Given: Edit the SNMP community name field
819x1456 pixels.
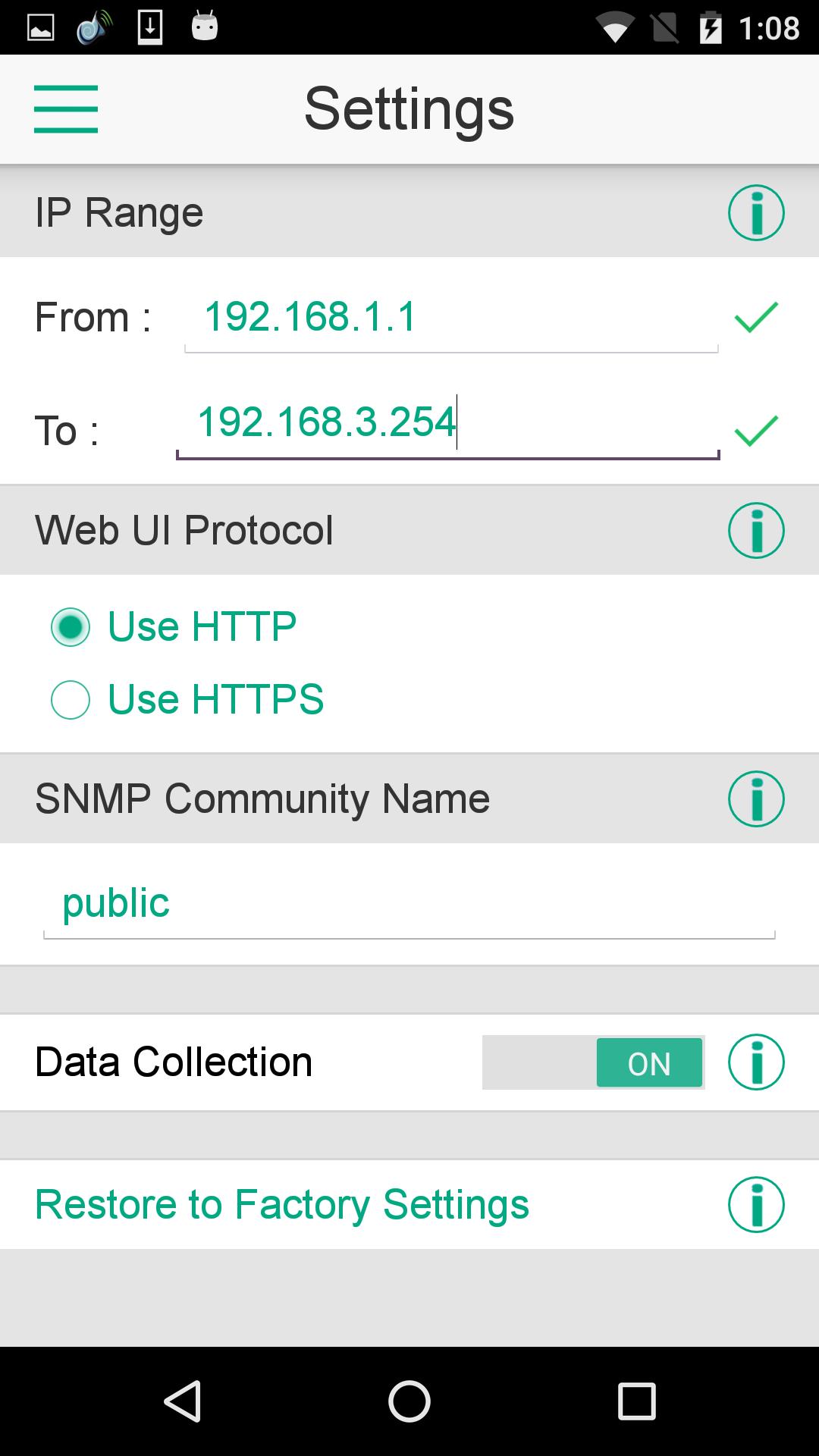Looking at the screenshot, I should click(x=409, y=903).
